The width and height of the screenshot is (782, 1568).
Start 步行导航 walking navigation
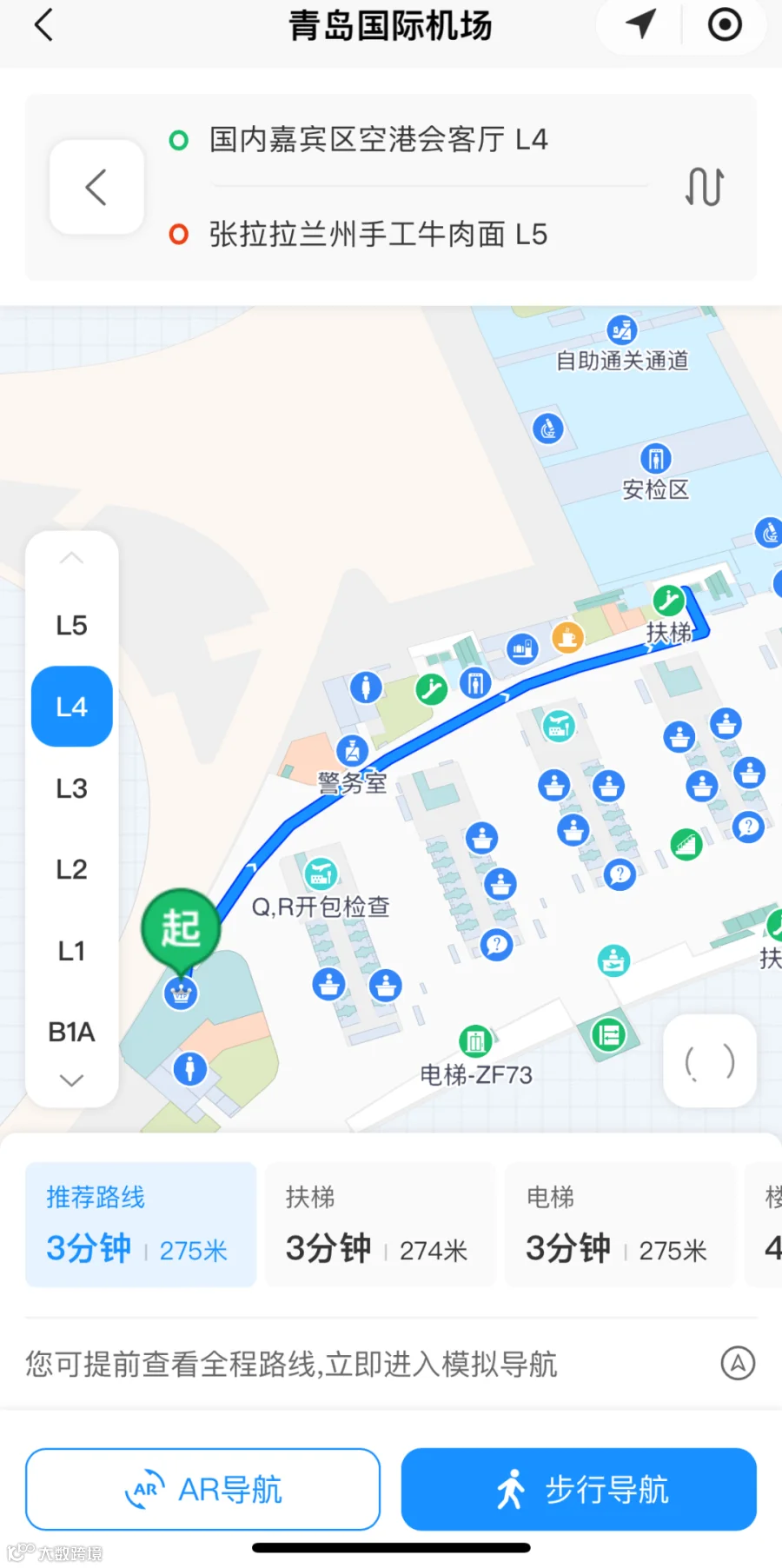(x=579, y=1489)
